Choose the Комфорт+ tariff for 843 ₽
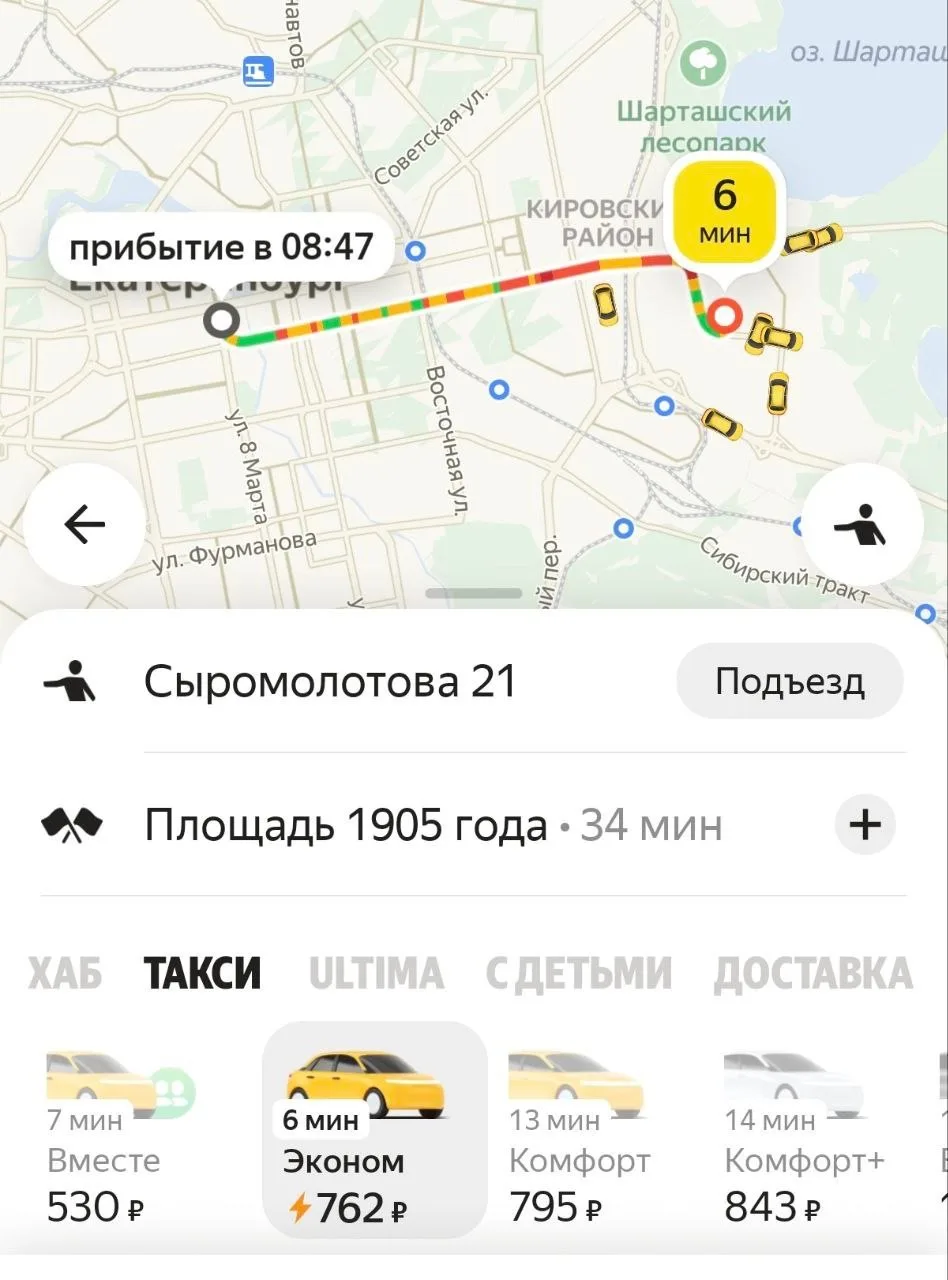 (800, 1140)
